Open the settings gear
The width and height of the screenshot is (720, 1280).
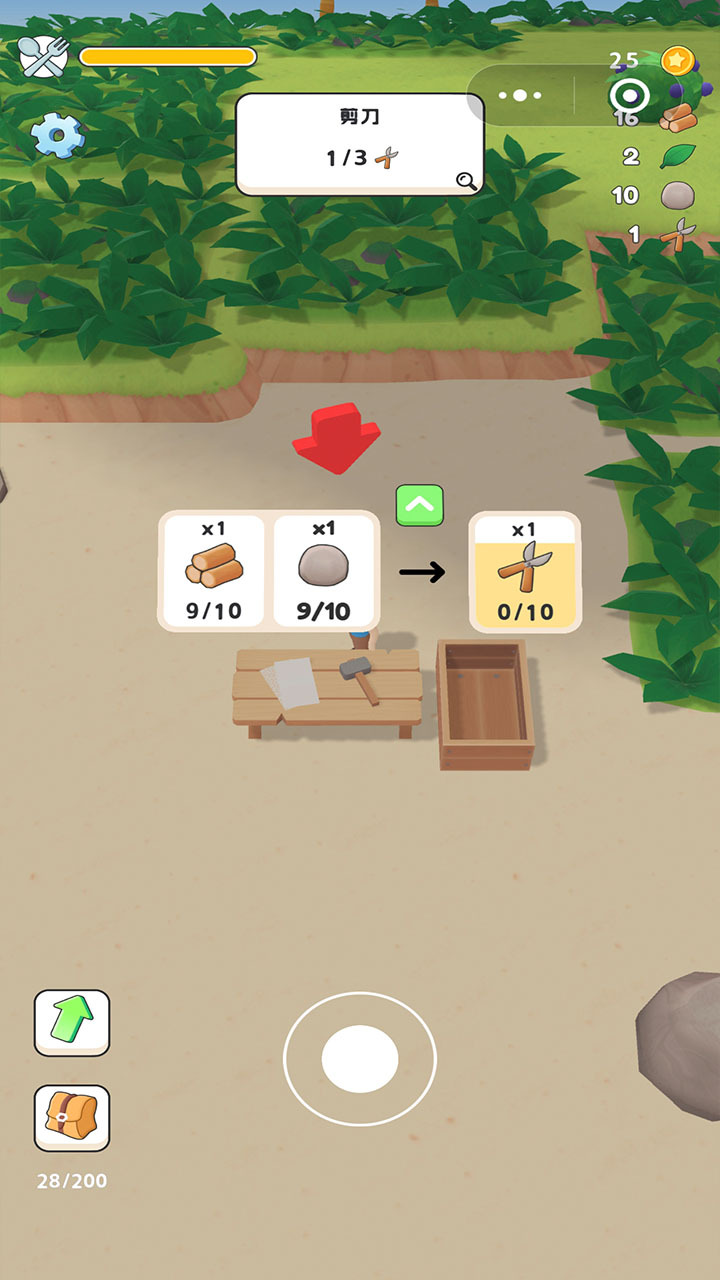coord(57,135)
